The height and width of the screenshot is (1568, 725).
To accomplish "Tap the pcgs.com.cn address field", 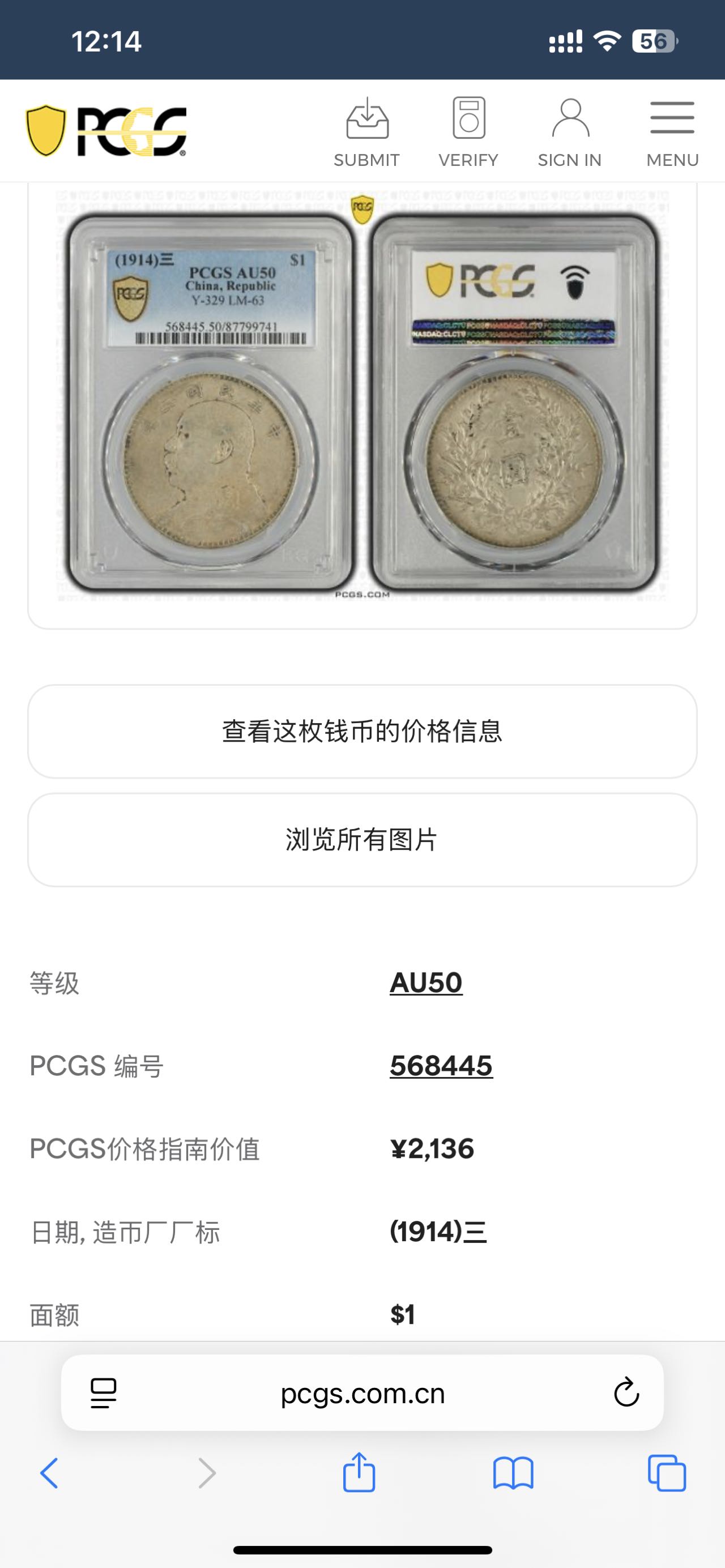I will coord(362,1393).
